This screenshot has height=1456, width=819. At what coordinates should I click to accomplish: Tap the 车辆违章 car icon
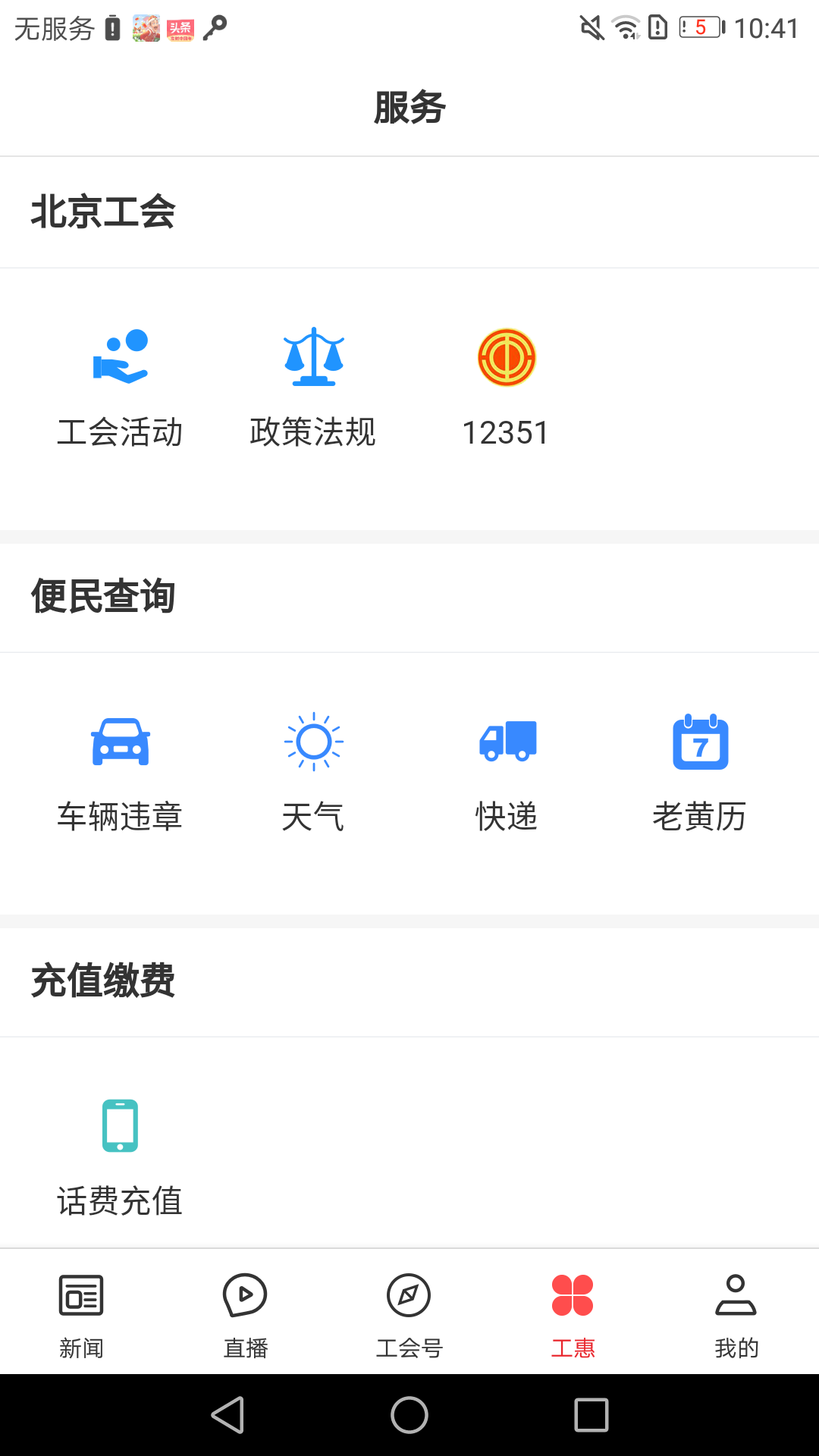point(121,743)
